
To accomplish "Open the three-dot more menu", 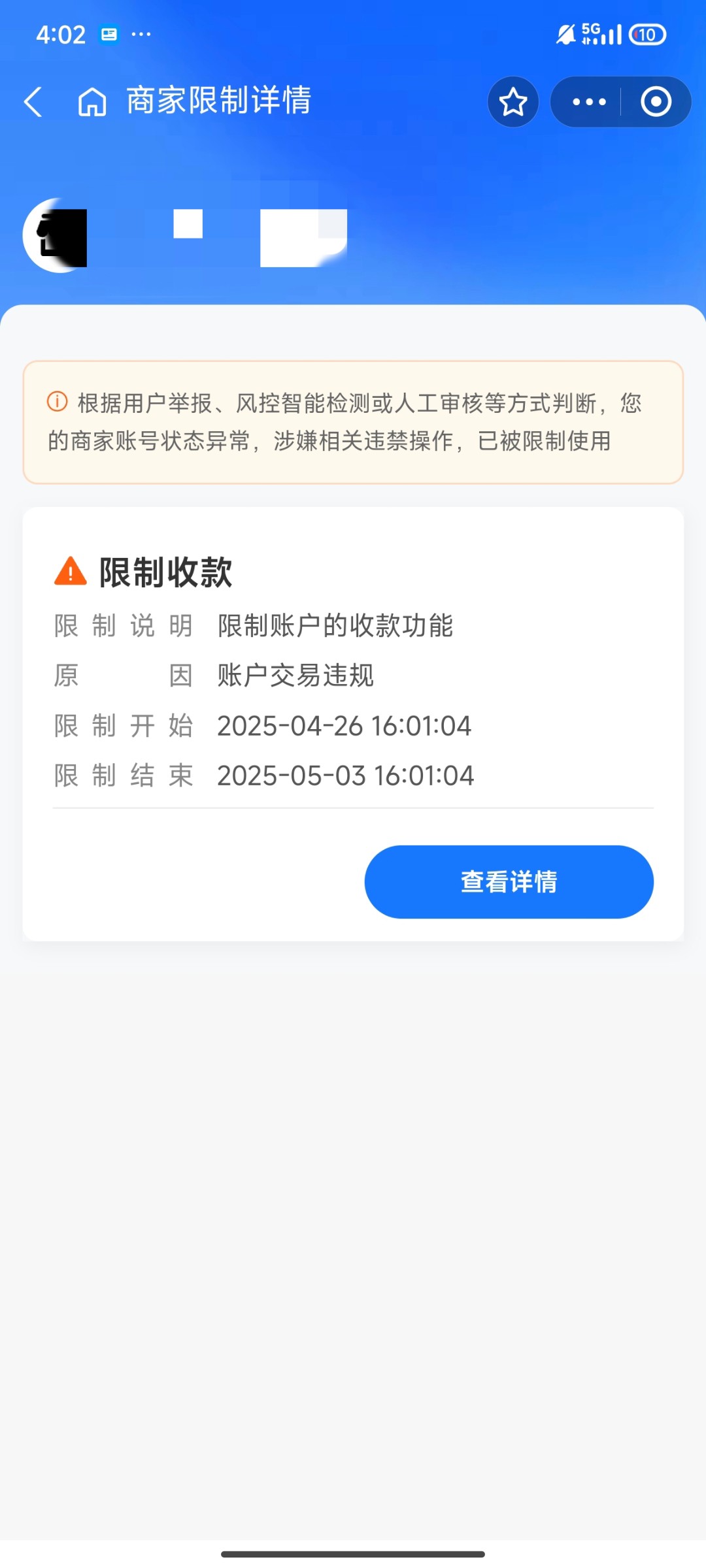I will click(588, 102).
